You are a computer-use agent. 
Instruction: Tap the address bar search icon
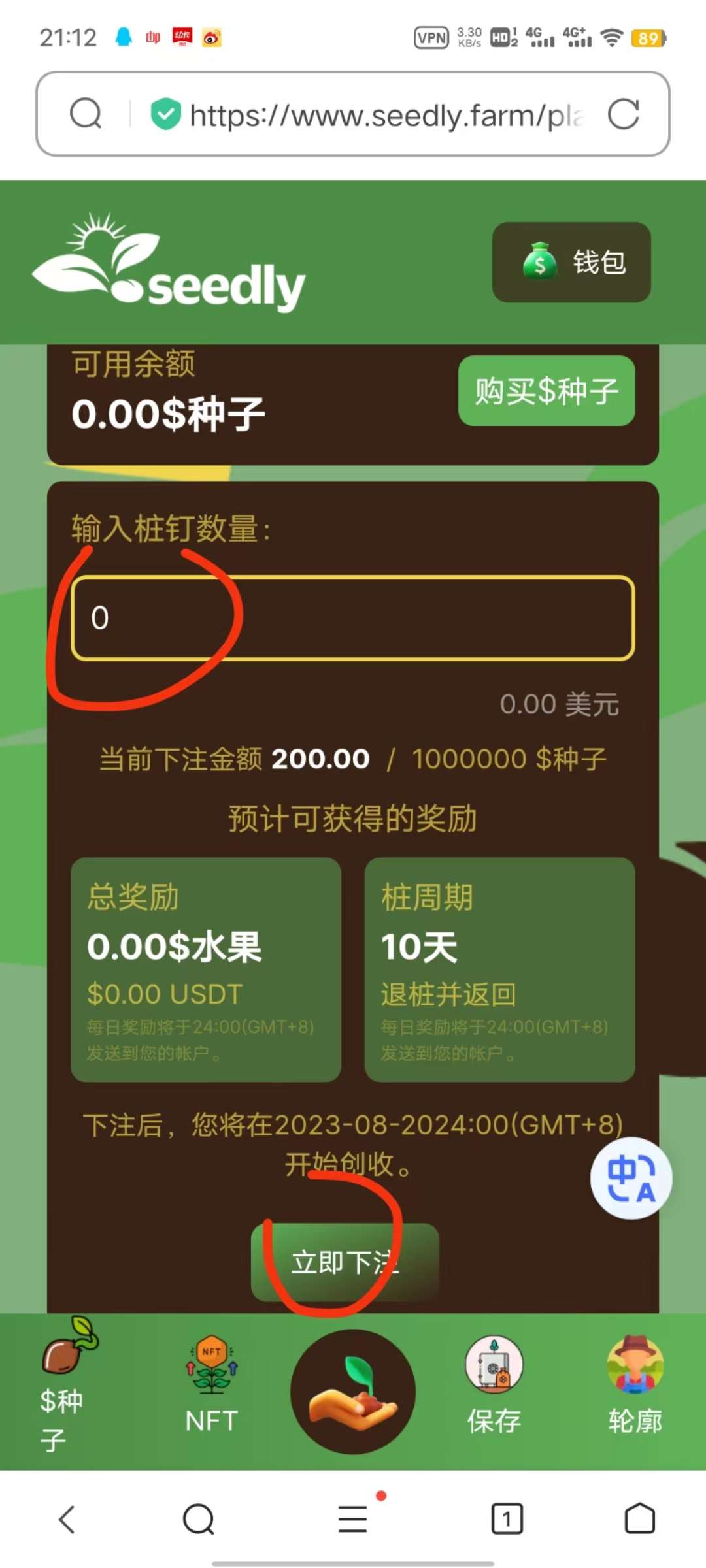tap(86, 114)
